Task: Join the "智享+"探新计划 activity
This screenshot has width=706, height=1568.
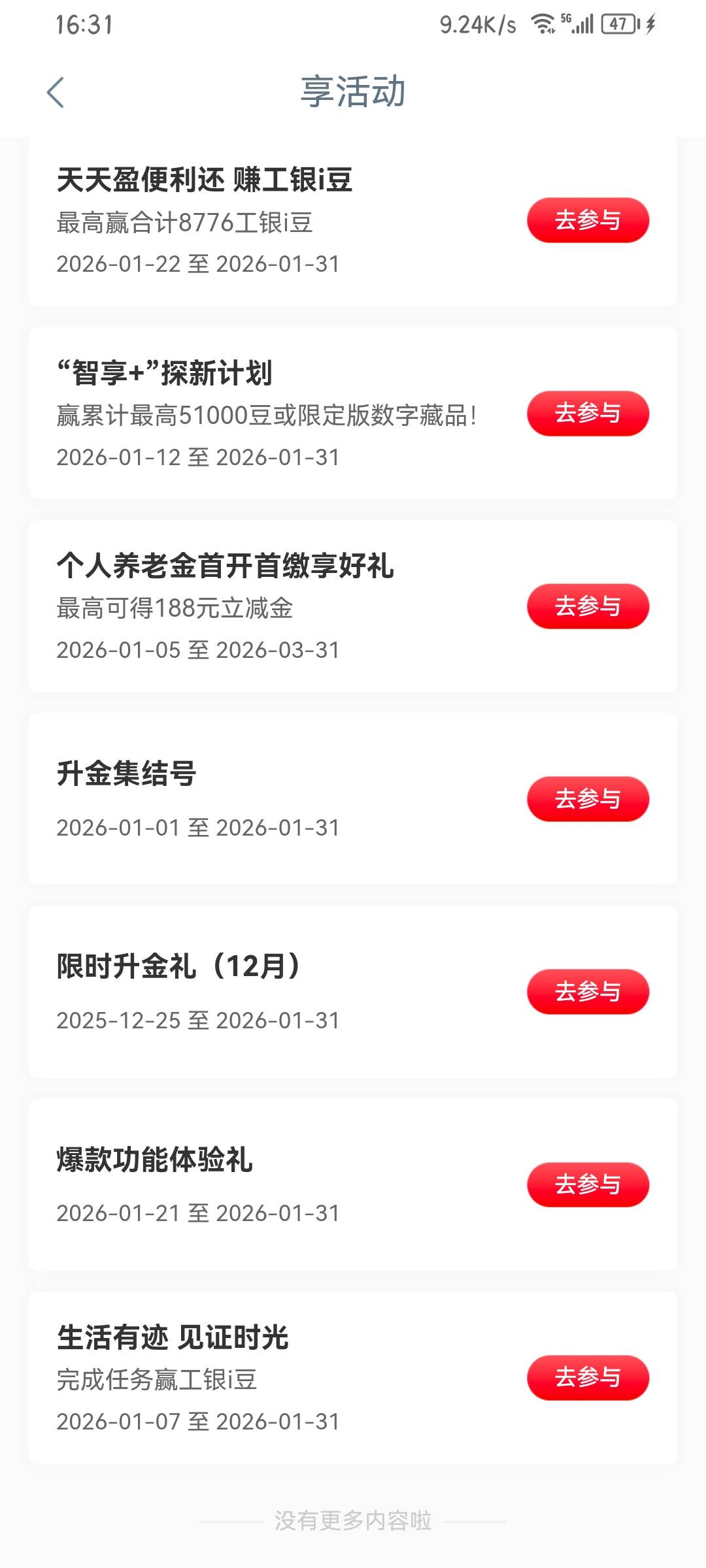Action: tap(588, 414)
